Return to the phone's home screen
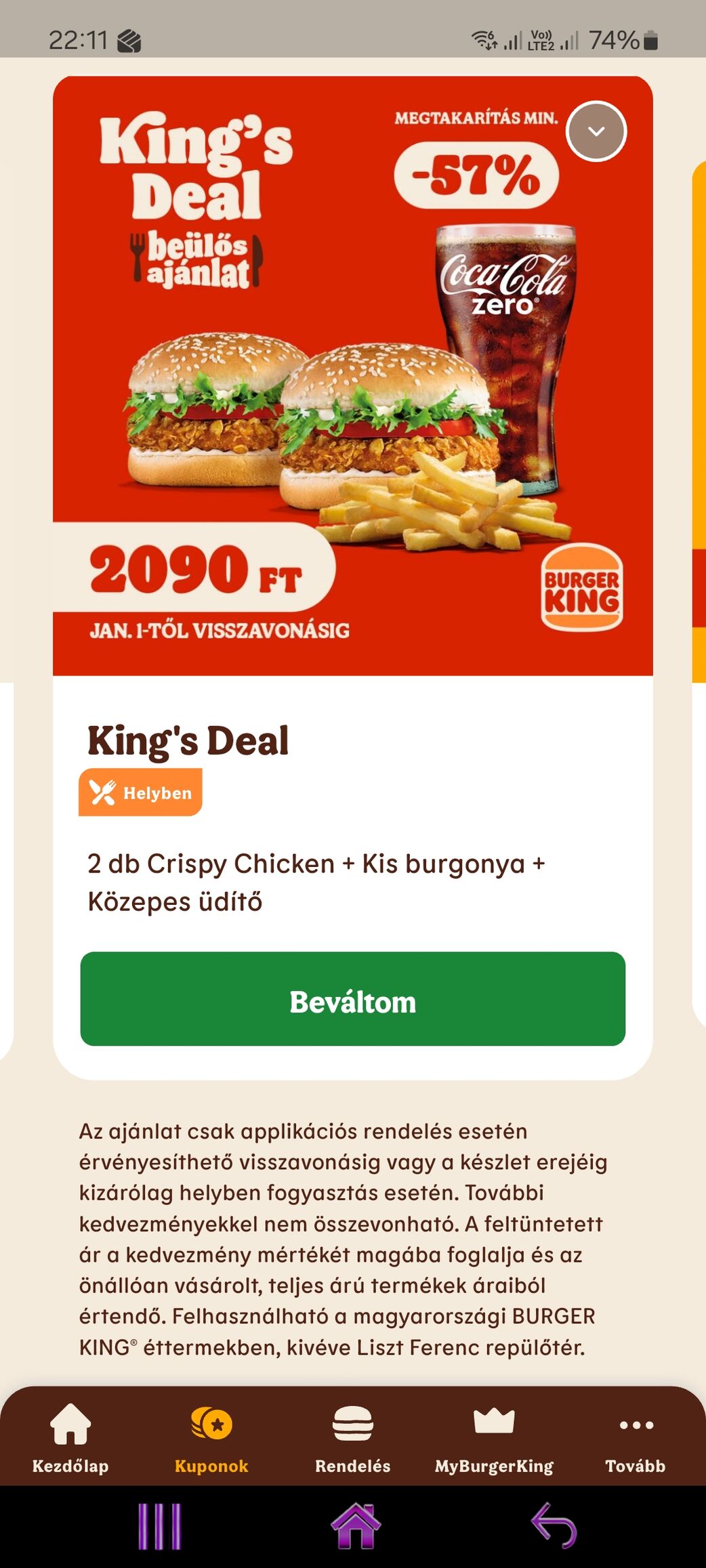The width and height of the screenshot is (706, 1568). tap(356, 1527)
